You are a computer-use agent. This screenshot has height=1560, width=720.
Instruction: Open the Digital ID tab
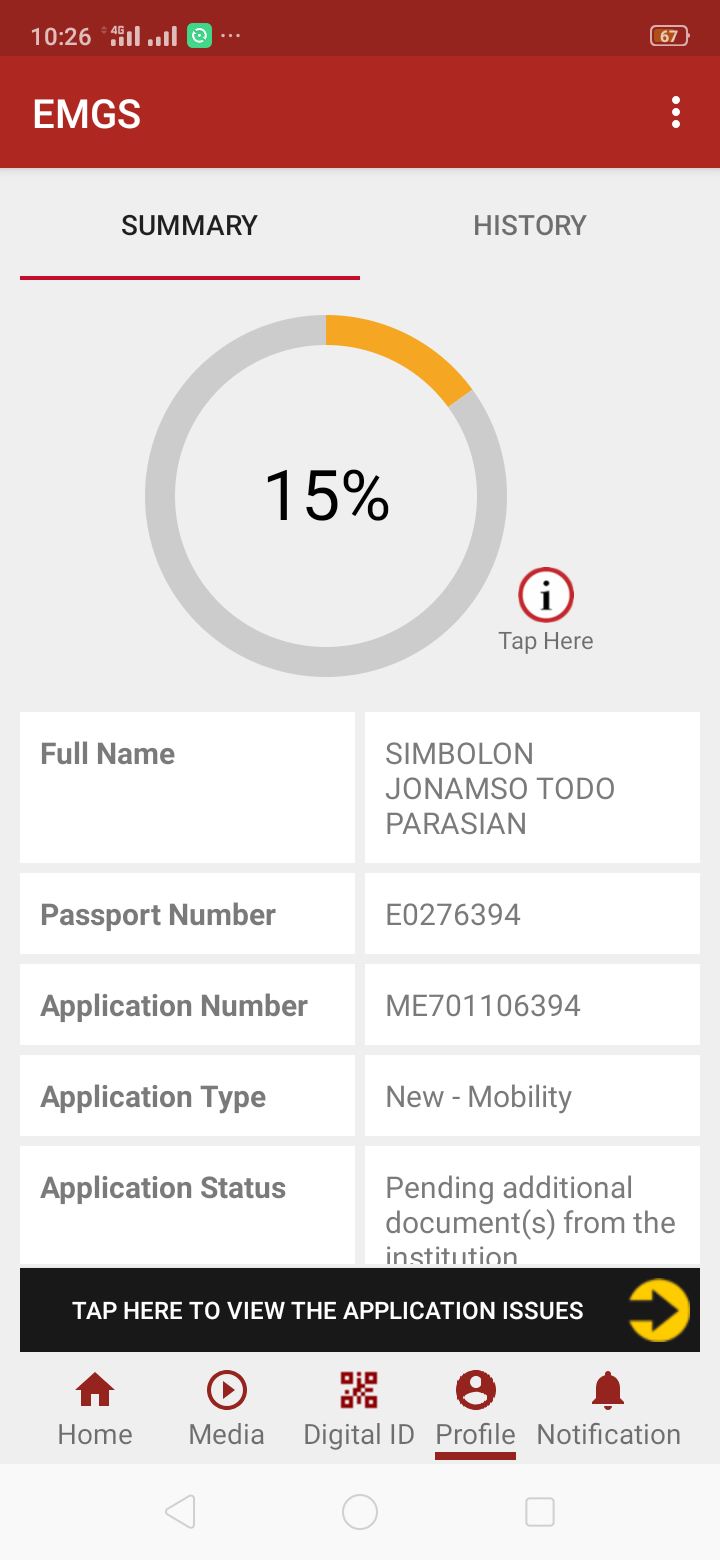pos(358,1409)
